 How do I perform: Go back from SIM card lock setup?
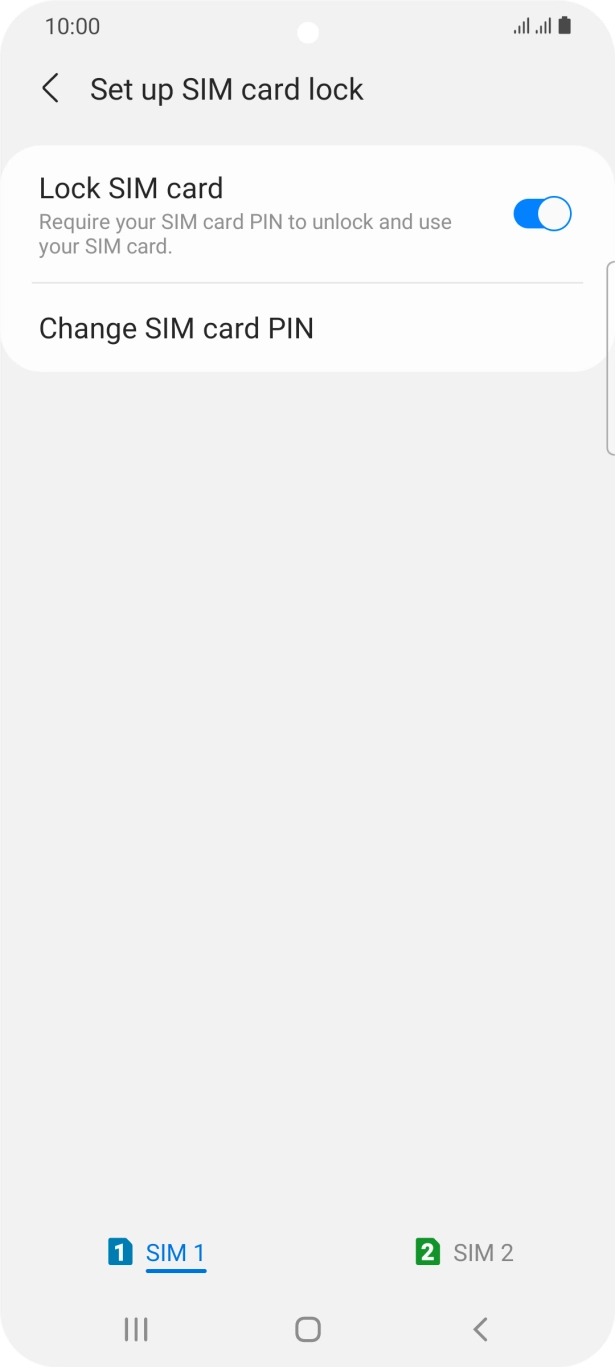[50, 89]
